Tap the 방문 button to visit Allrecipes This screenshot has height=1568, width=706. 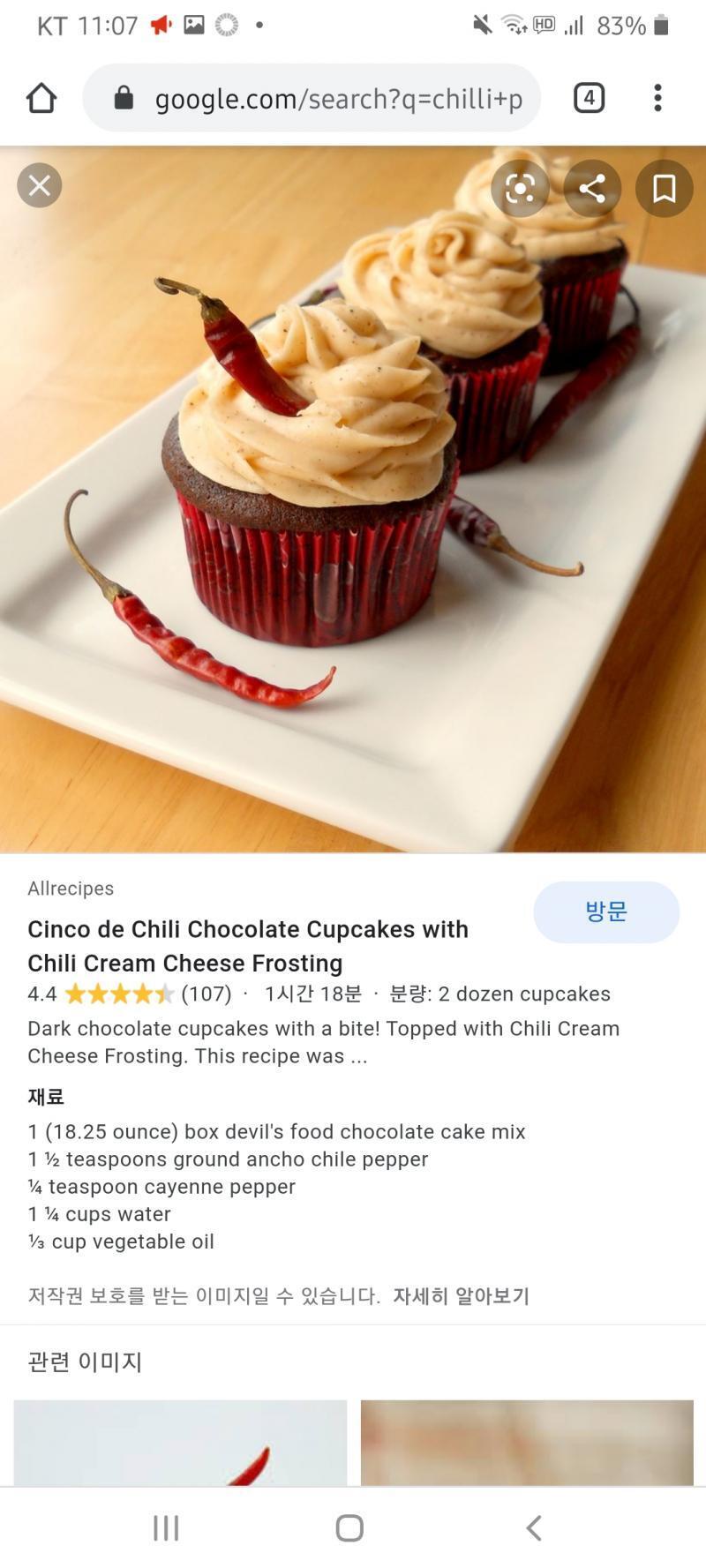[x=606, y=912]
